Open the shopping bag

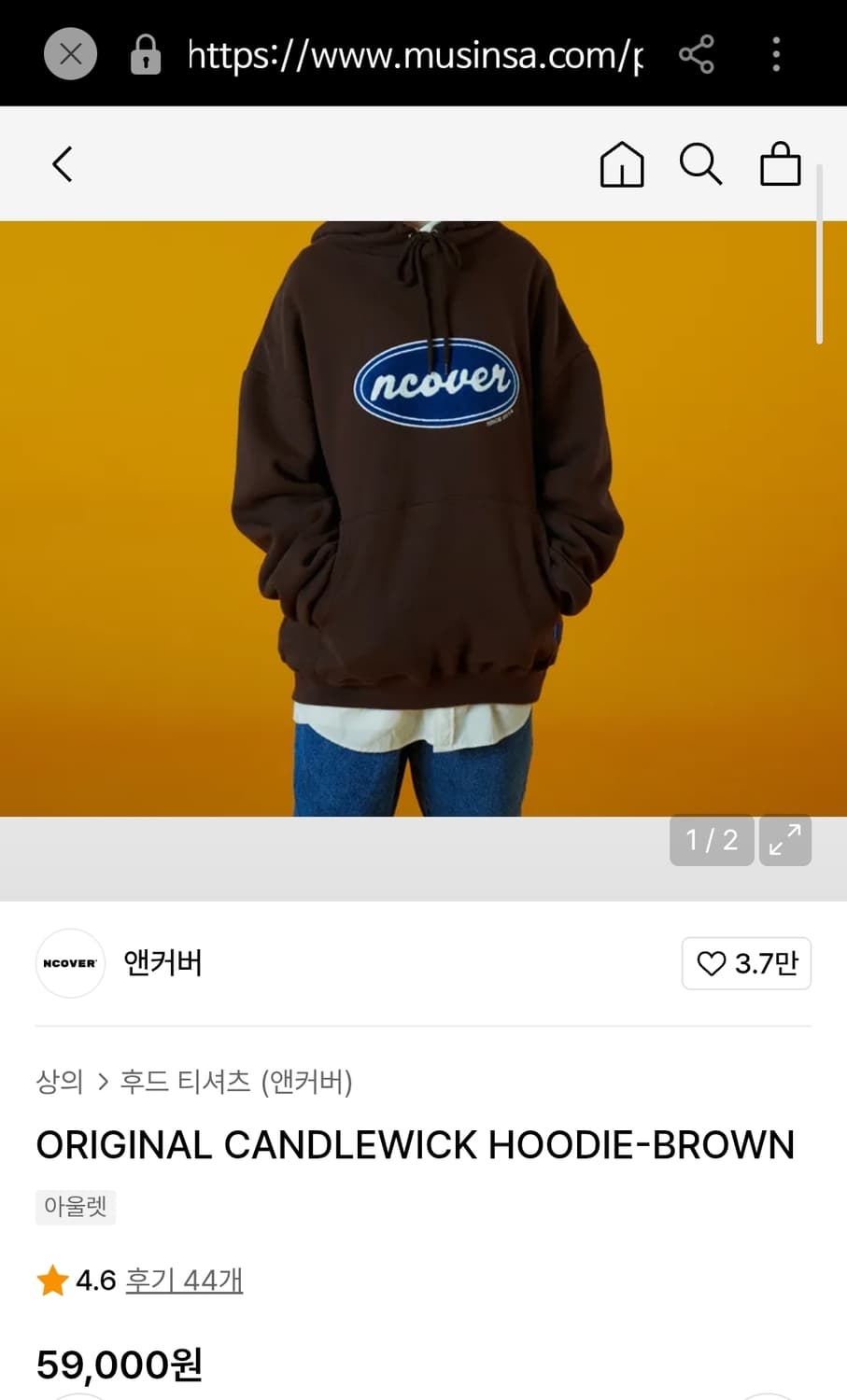pyautogui.click(x=781, y=165)
